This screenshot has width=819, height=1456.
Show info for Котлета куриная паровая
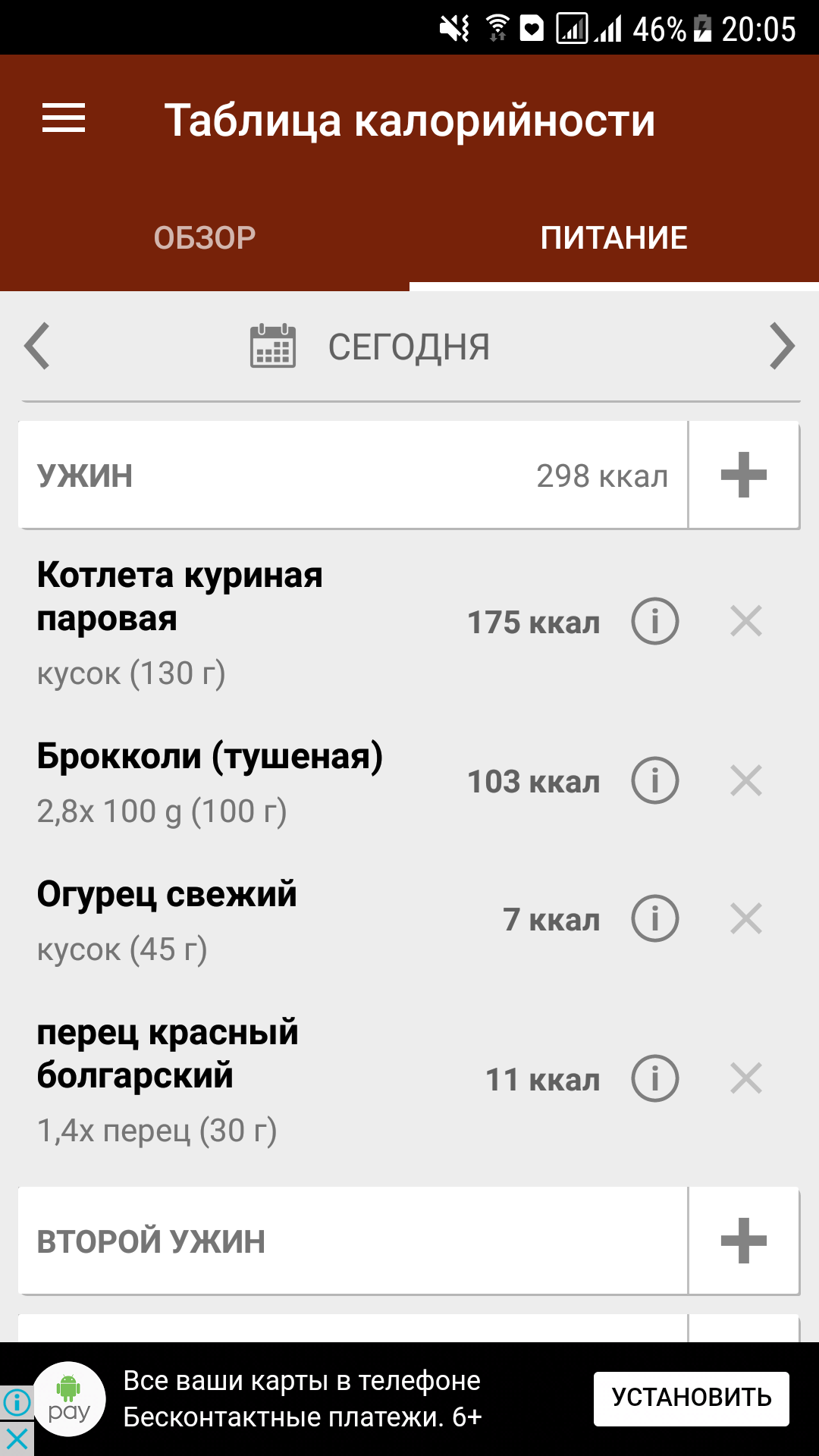click(655, 621)
